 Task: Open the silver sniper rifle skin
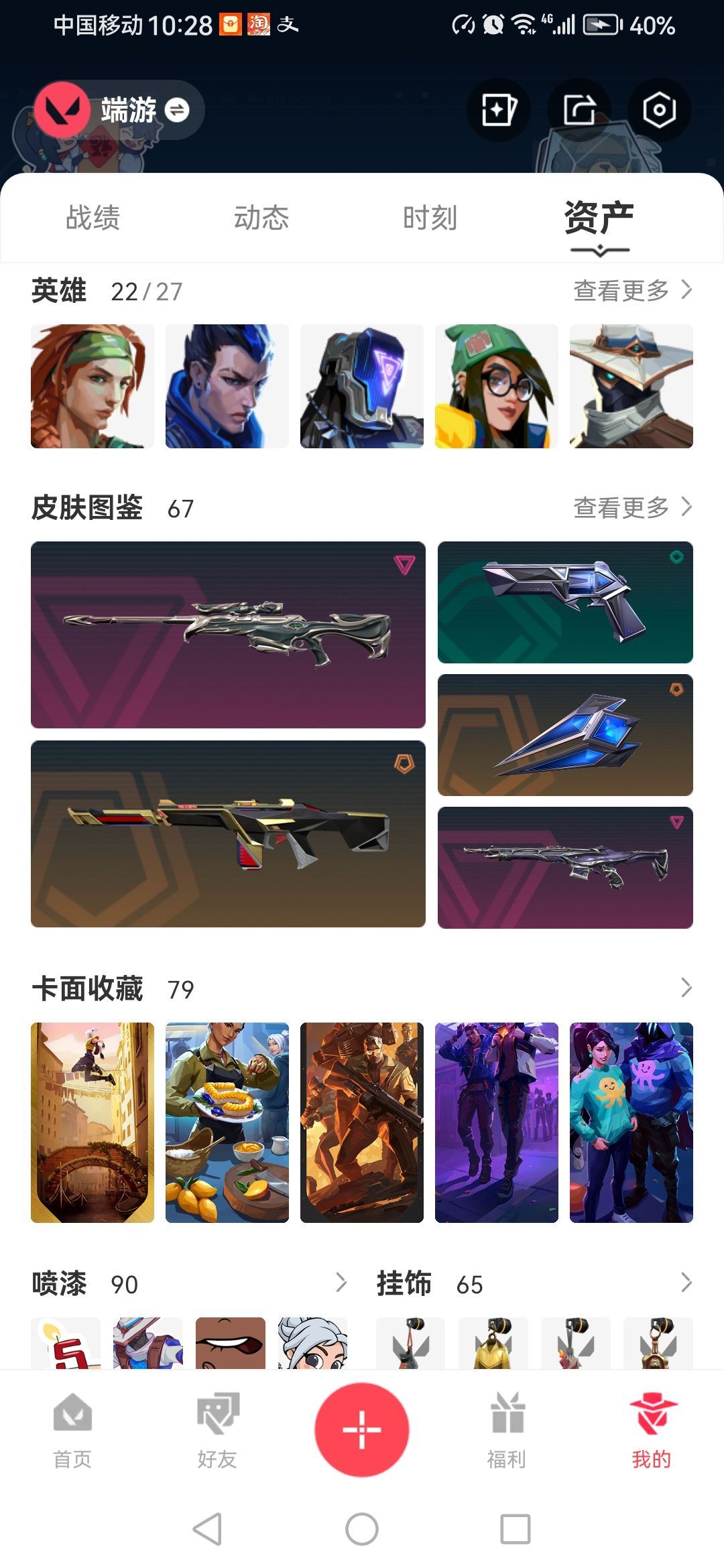(228, 634)
